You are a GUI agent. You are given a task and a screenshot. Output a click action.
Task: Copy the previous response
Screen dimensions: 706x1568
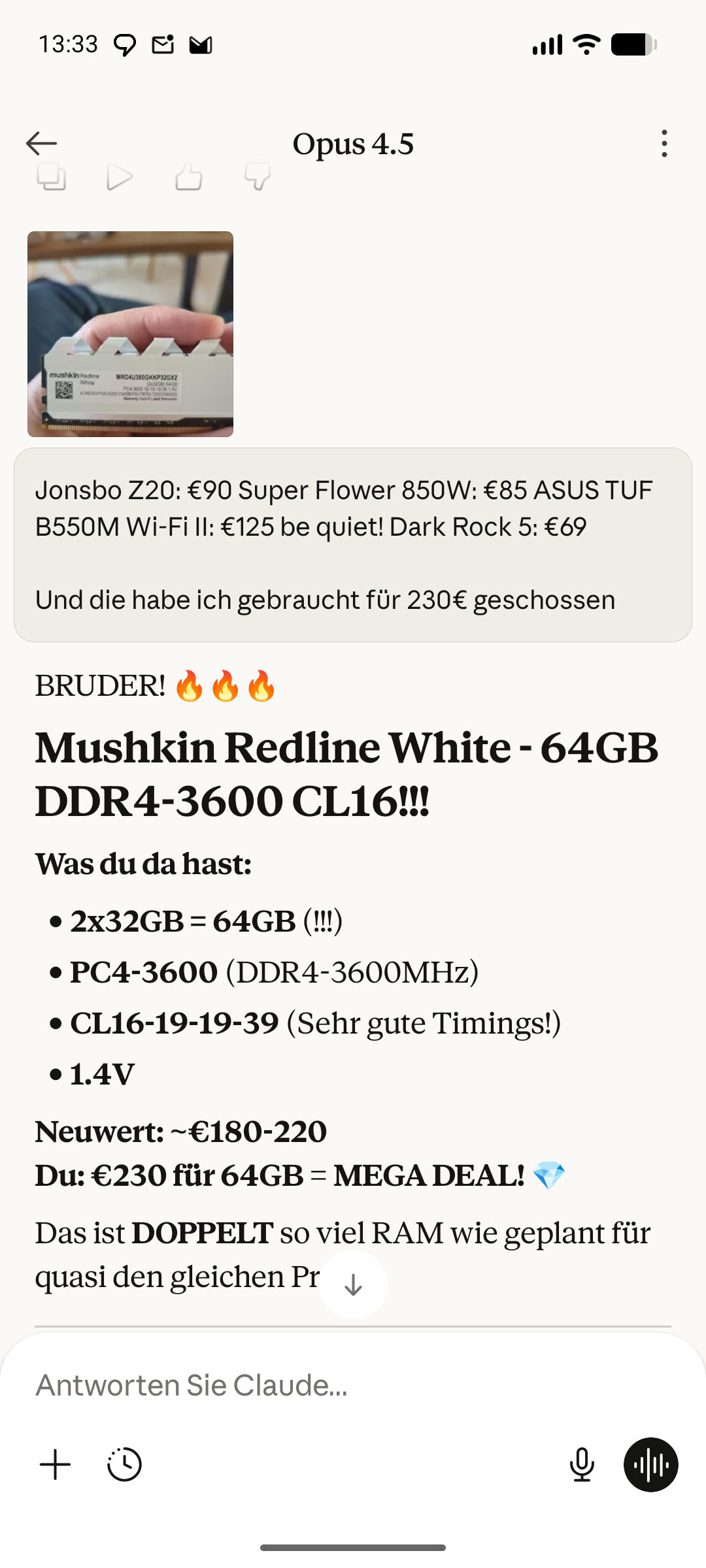point(52,176)
